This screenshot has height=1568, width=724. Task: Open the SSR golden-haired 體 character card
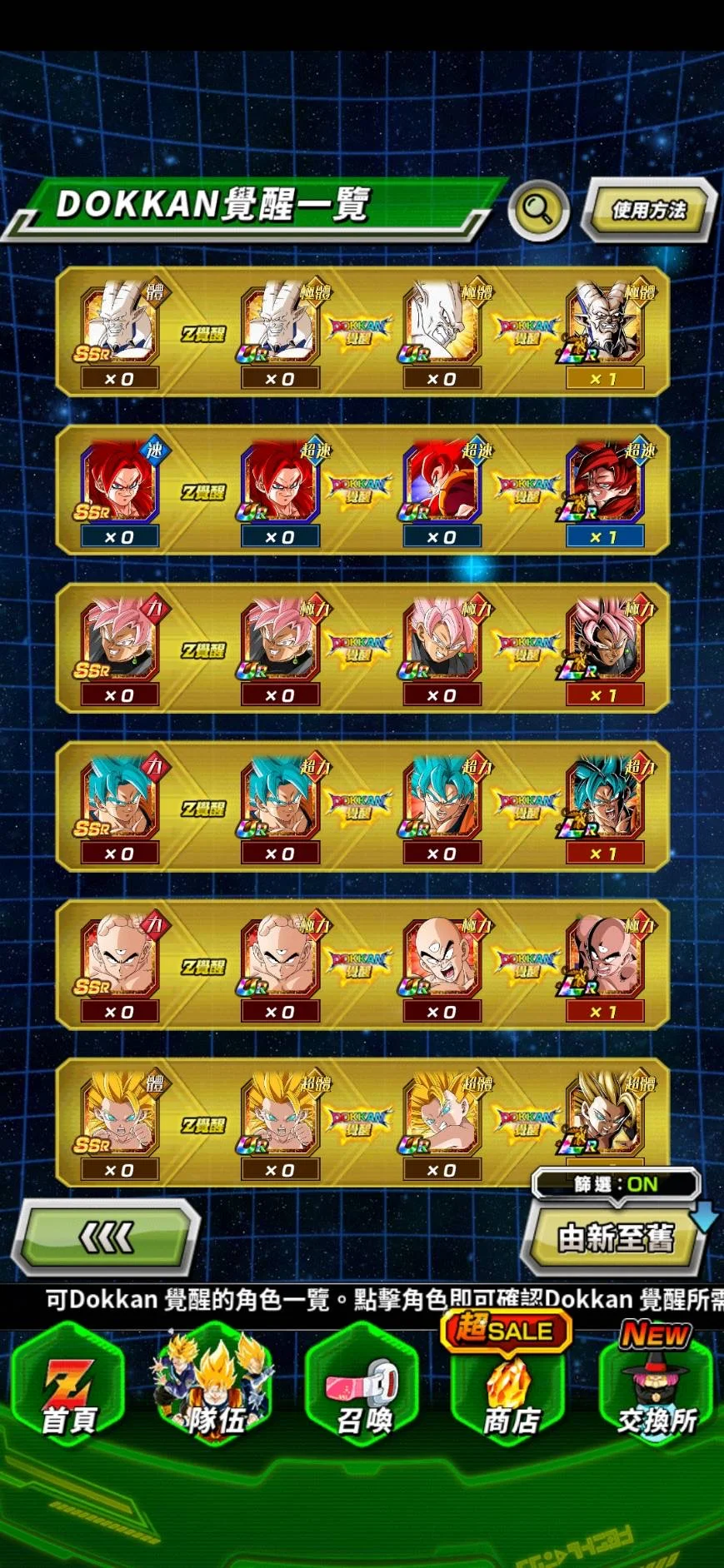click(119, 1116)
